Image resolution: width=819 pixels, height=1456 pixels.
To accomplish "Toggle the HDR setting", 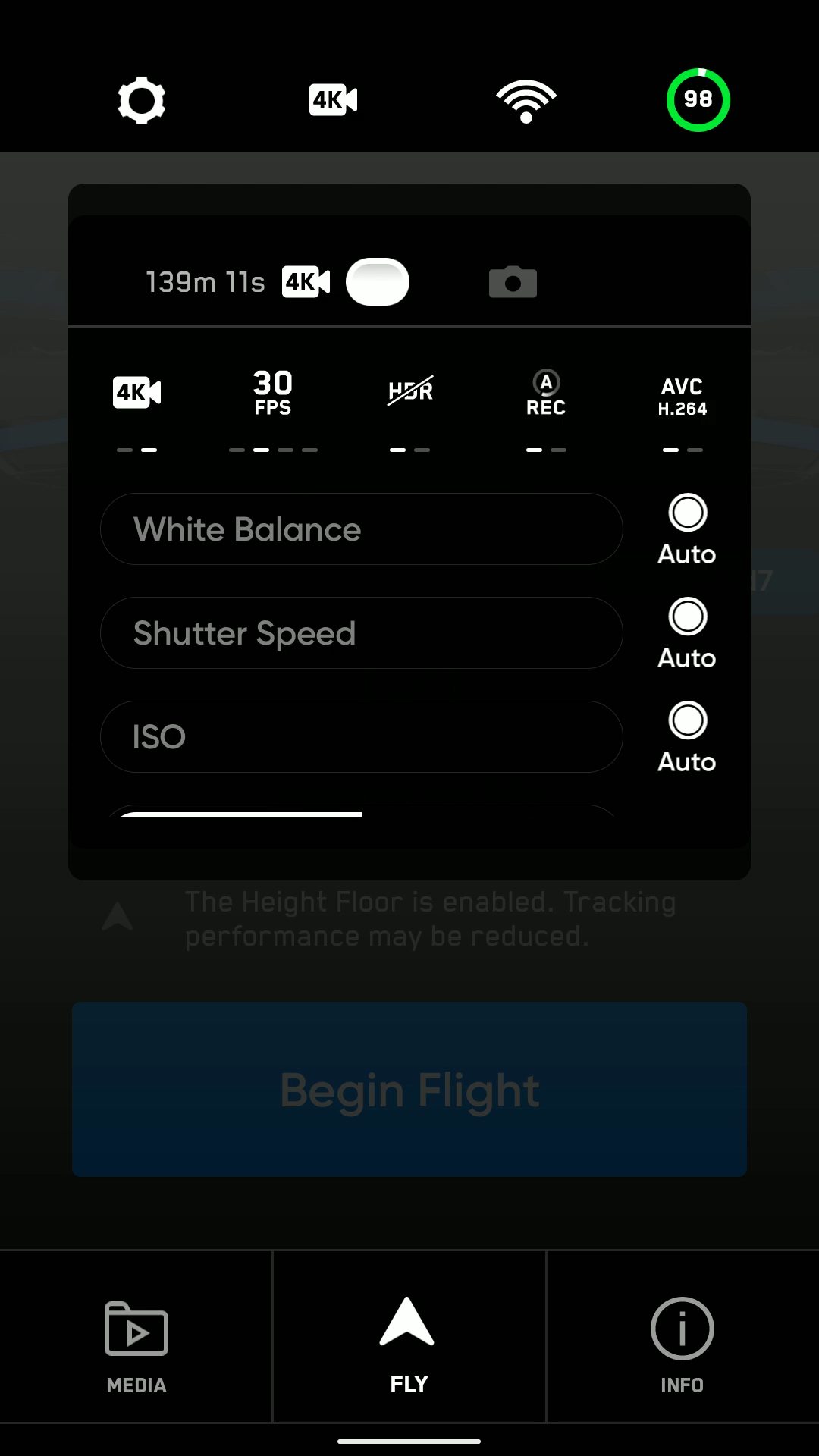I will 410,392.
